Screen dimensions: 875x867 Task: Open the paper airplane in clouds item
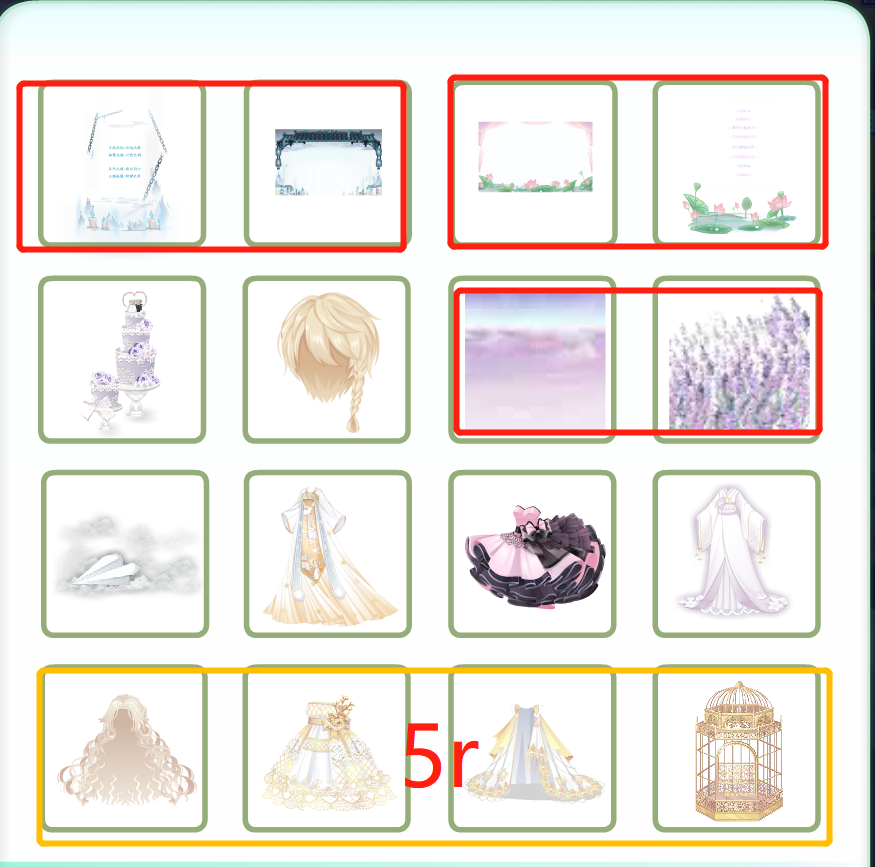125,554
